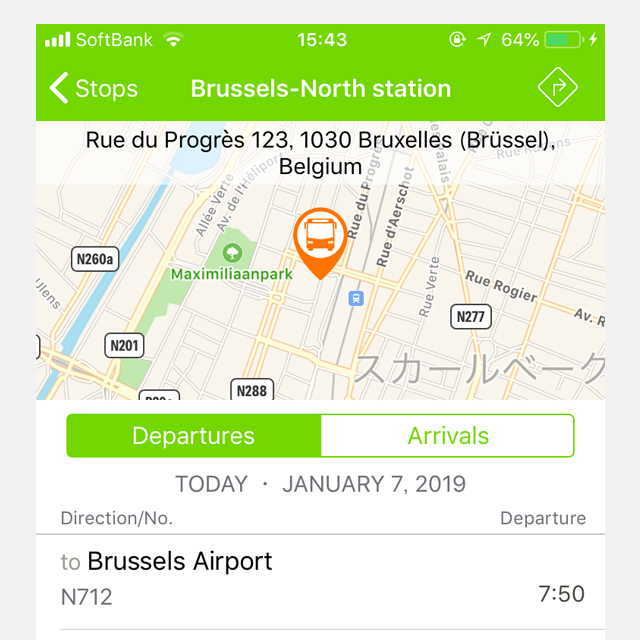The height and width of the screenshot is (640, 640).
Task: Switch to the Arrivals tab
Action: click(447, 436)
